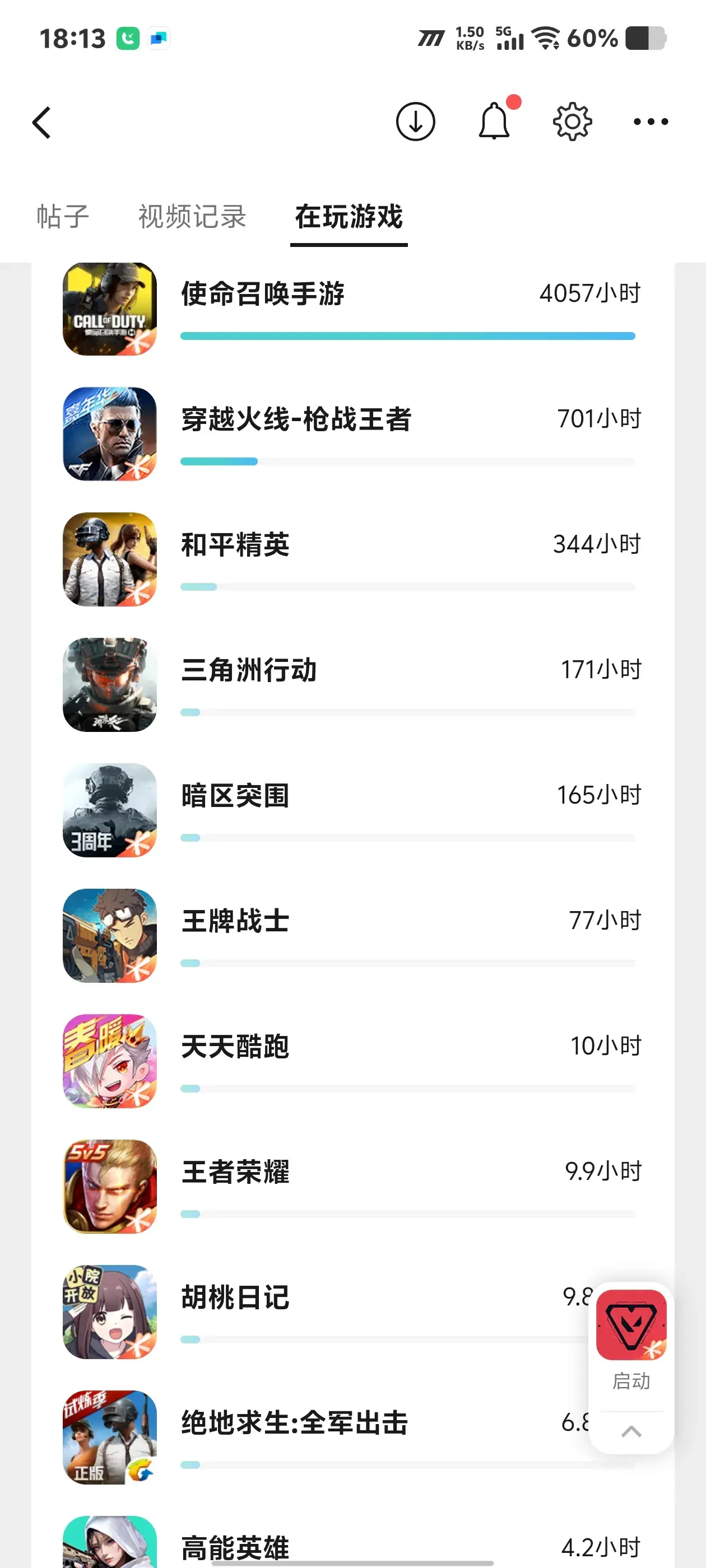Go back using the top-left arrow
This screenshot has width=706, height=1568.
[41, 122]
